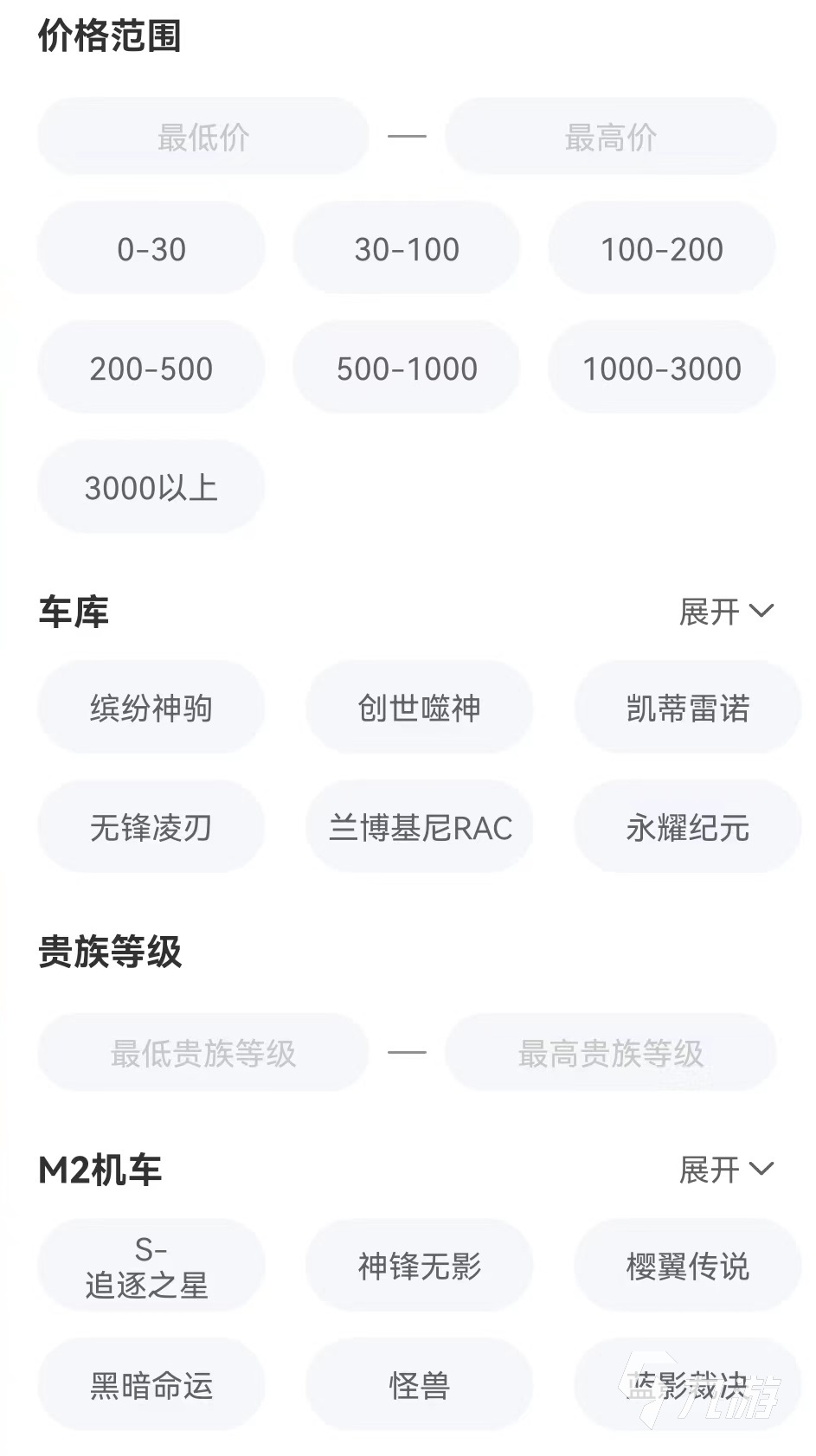Pick the 兰博基尼RAC car chip

click(x=420, y=828)
